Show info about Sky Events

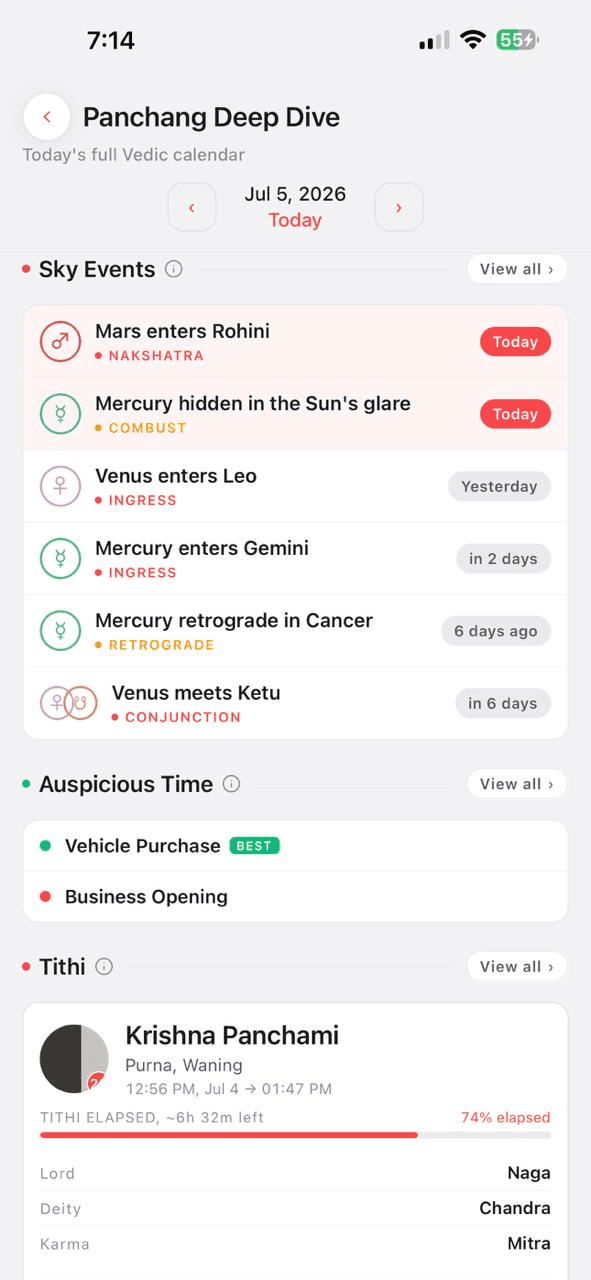click(x=174, y=269)
